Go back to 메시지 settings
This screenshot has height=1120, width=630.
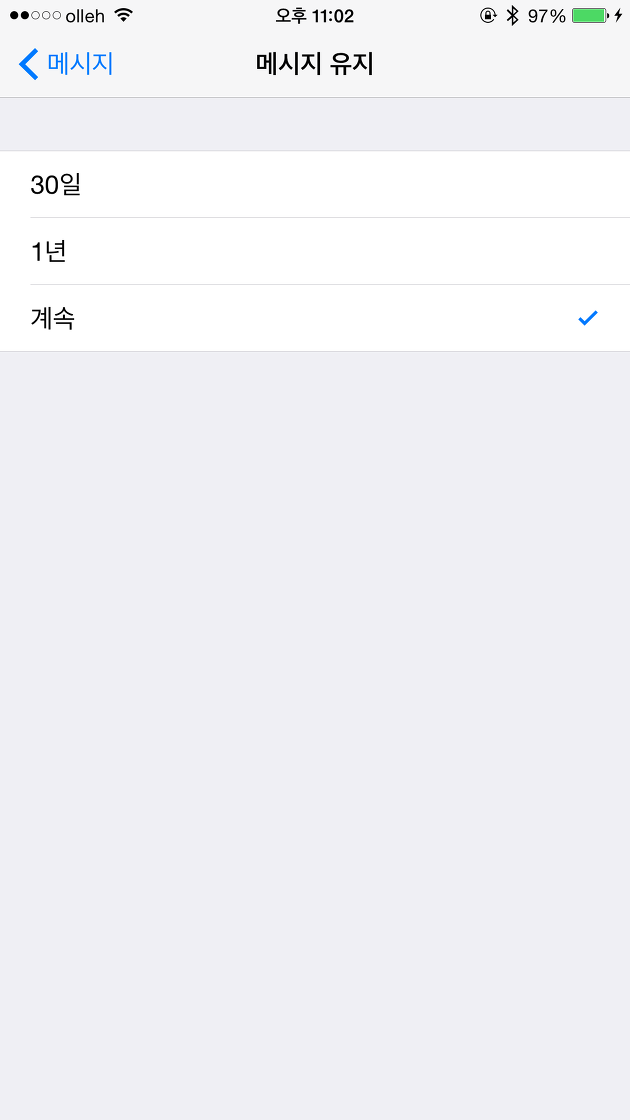[x=66, y=64]
